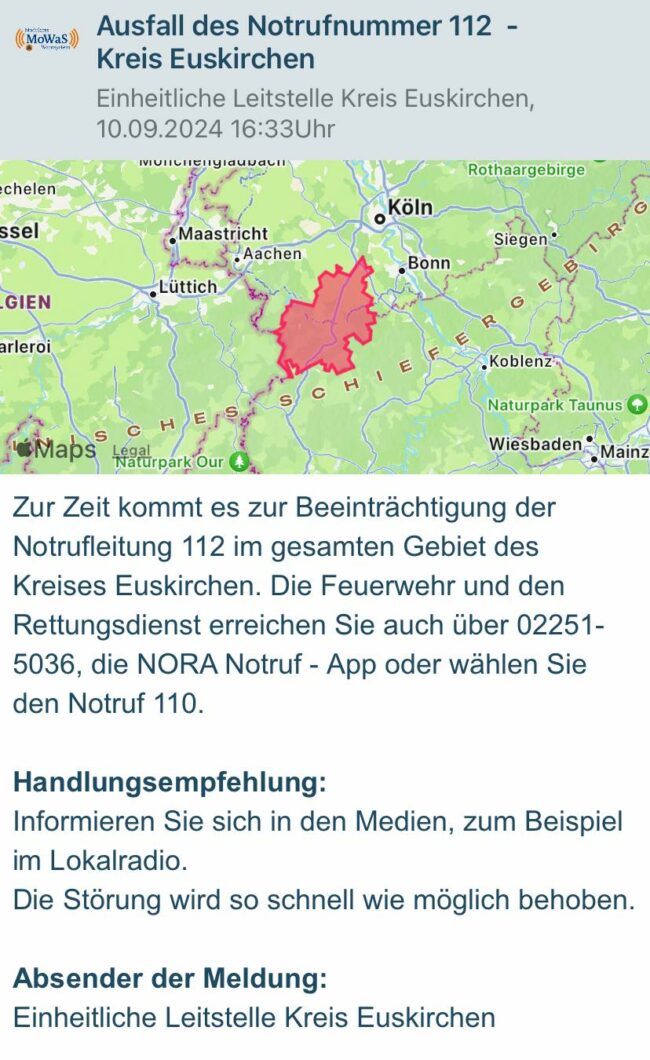Open the Kreis Euskirchen warning area map
The width and height of the screenshot is (650, 1060).
(x=325, y=317)
